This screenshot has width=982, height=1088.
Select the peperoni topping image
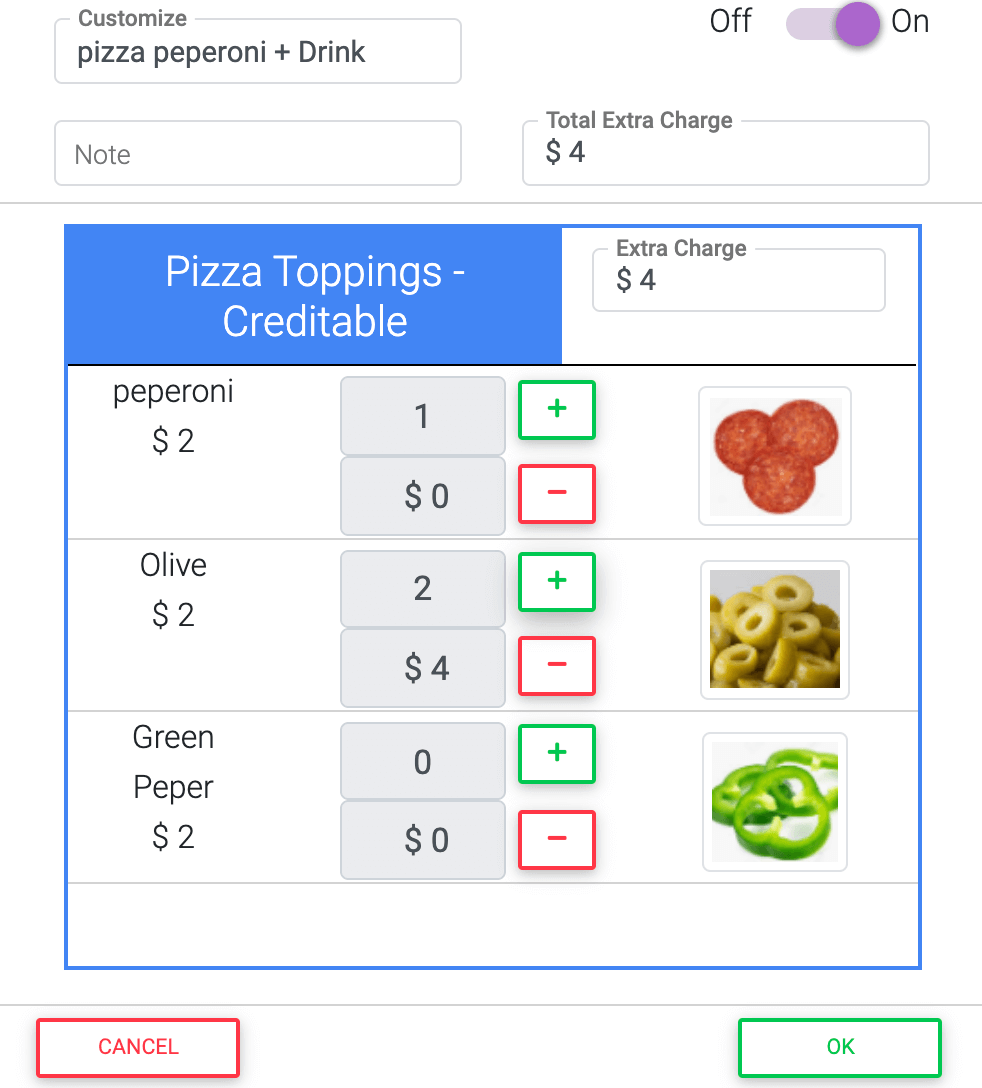click(x=775, y=456)
